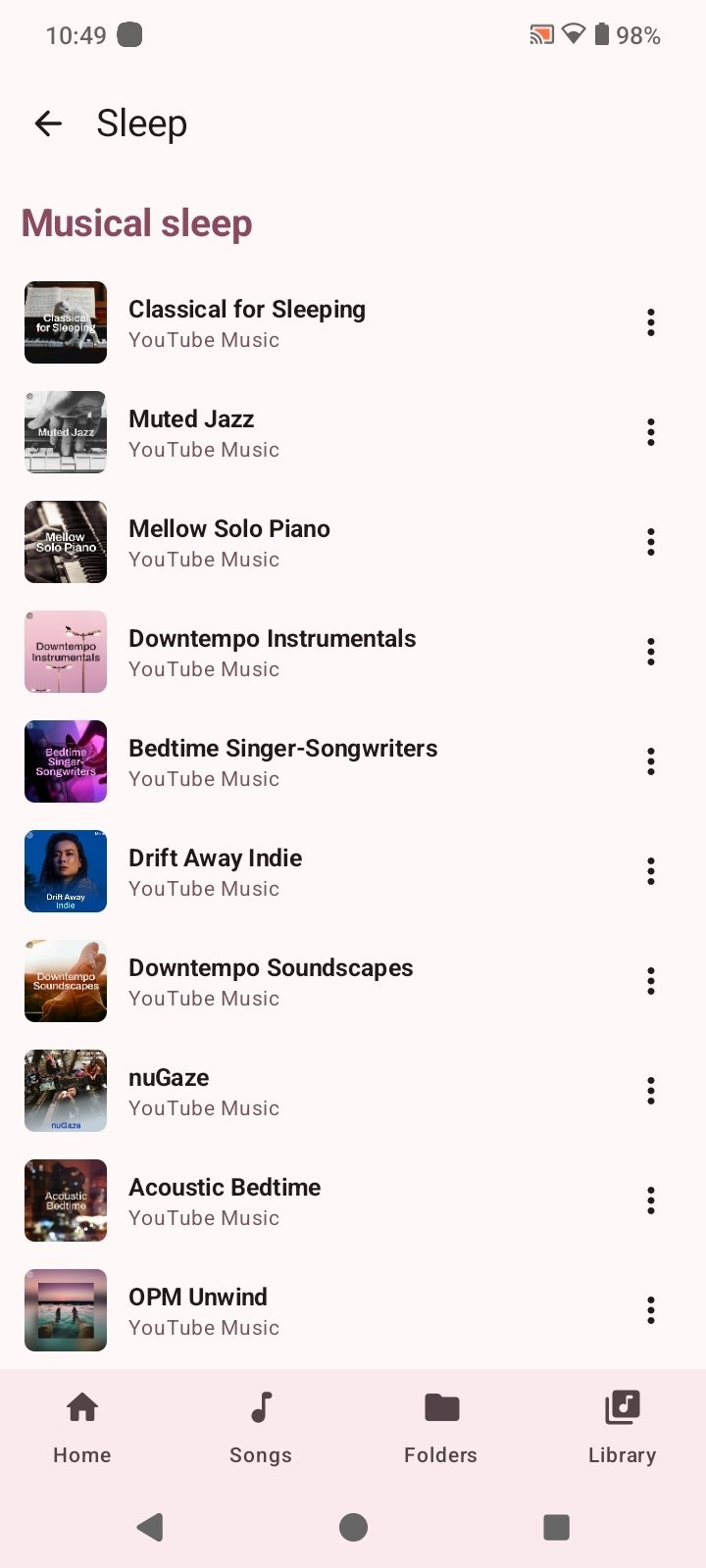Open overflow menu for Downtempo Soundscapes
Screen dimensions: 706x1568
point(650,981)
